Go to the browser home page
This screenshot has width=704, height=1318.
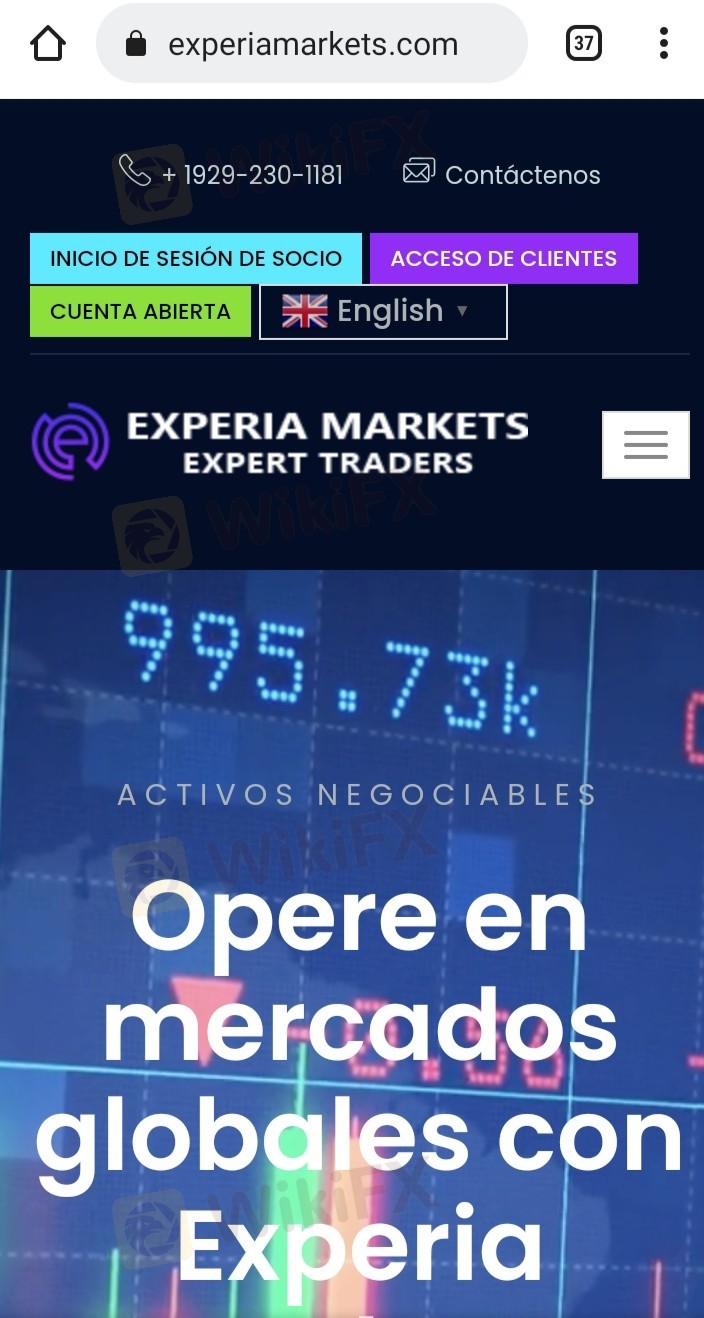tap(48, 44)
